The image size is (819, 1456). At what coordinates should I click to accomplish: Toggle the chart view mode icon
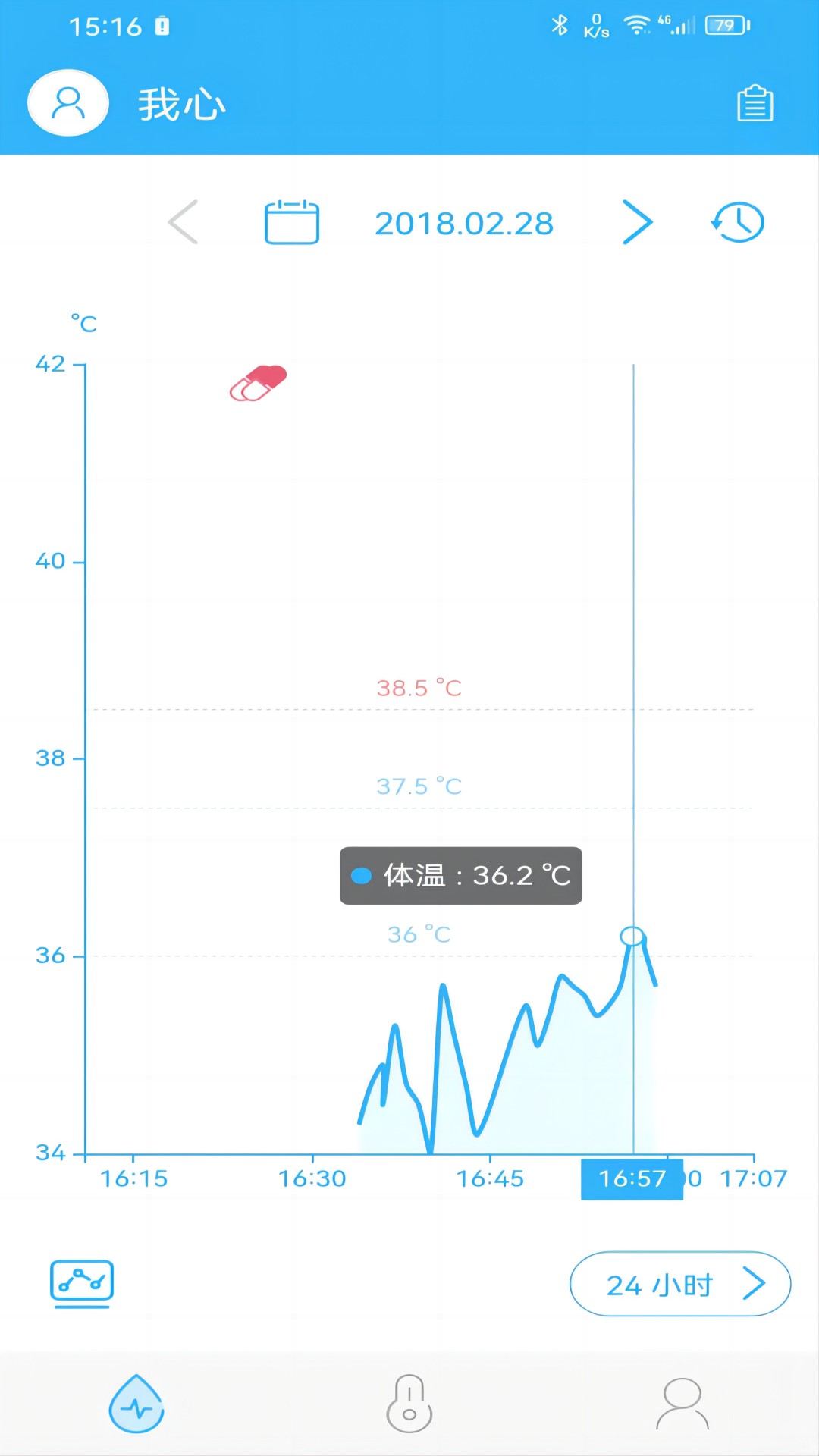81,1283
